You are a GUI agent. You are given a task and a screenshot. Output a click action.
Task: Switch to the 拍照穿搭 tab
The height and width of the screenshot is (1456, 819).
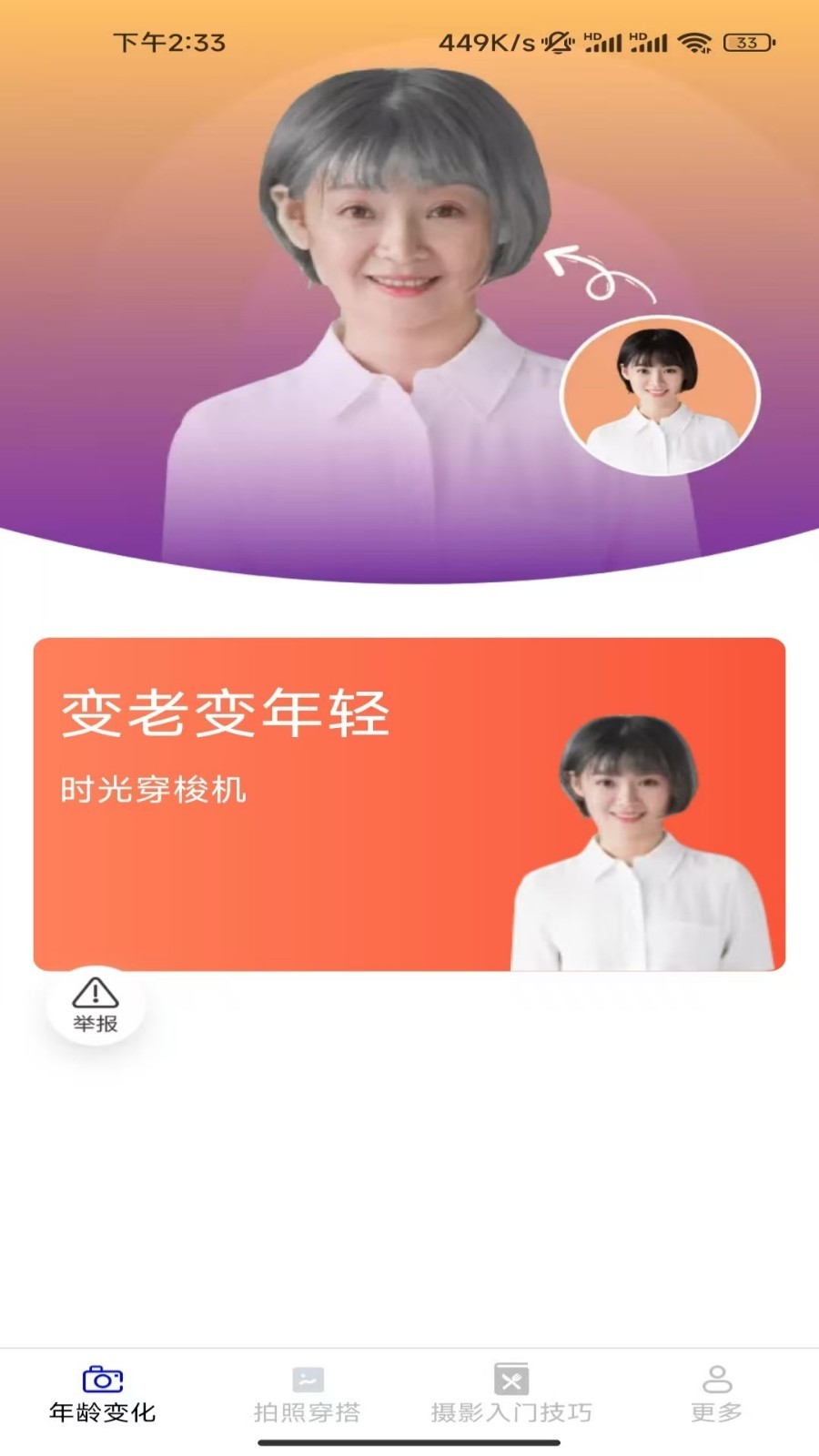click(x=307, y=1393)
